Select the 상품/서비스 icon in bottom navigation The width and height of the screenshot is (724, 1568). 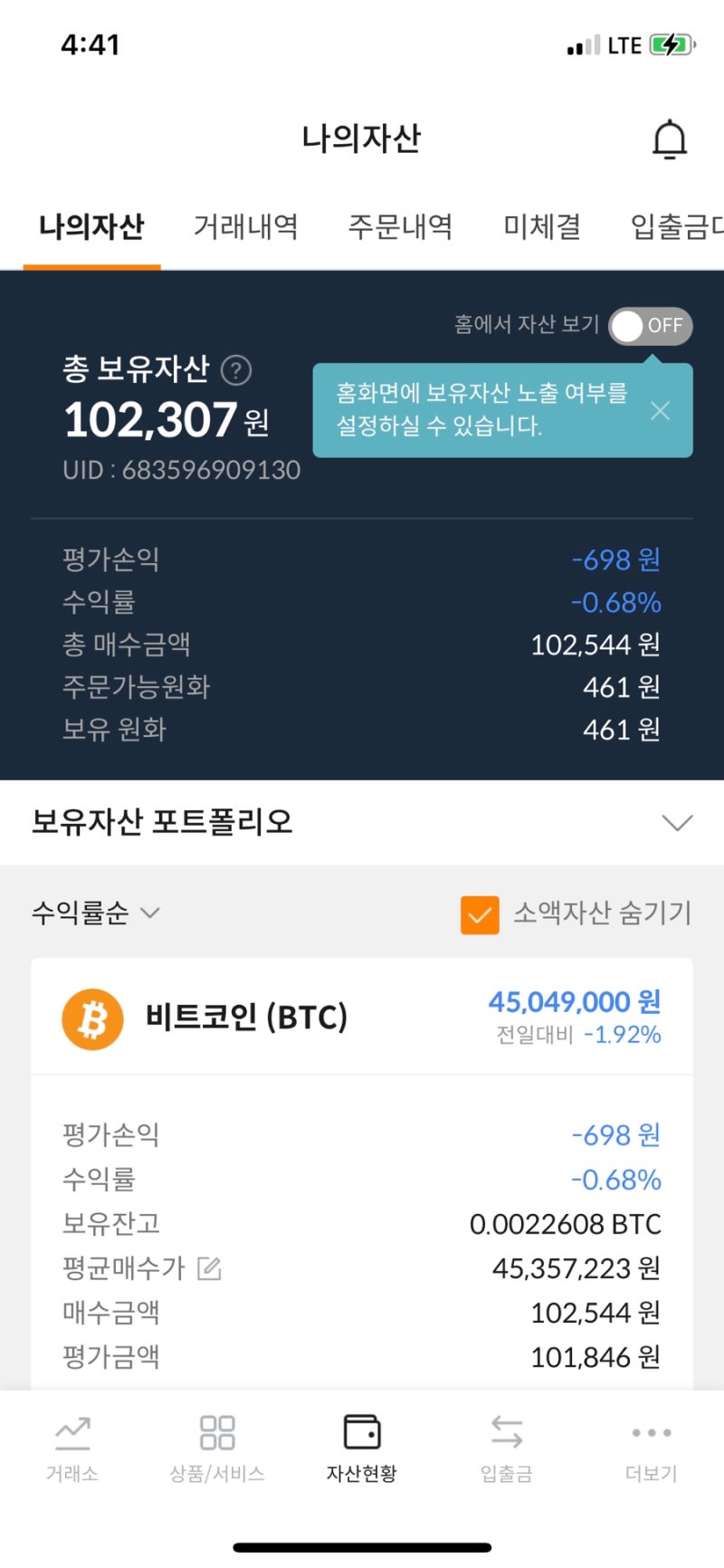pyautogui.click(x=216, y=1433)
